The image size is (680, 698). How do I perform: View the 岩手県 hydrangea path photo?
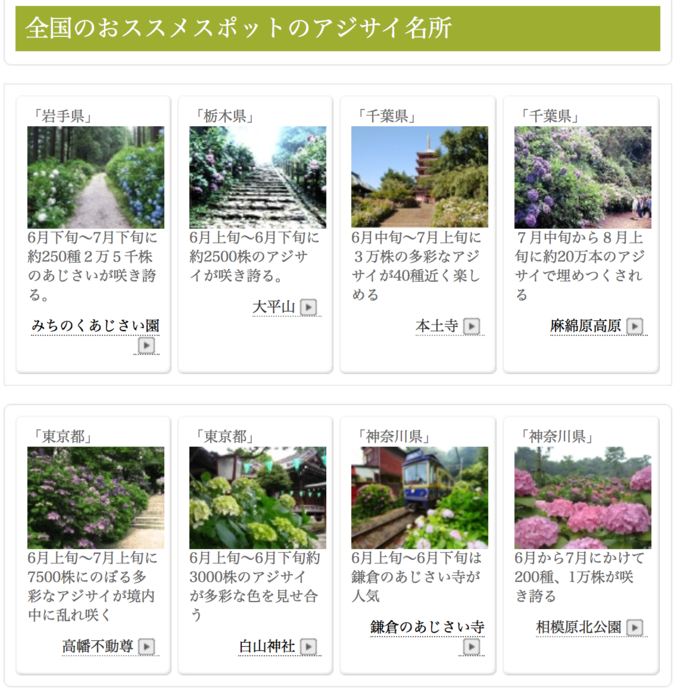tap(96, 177)
